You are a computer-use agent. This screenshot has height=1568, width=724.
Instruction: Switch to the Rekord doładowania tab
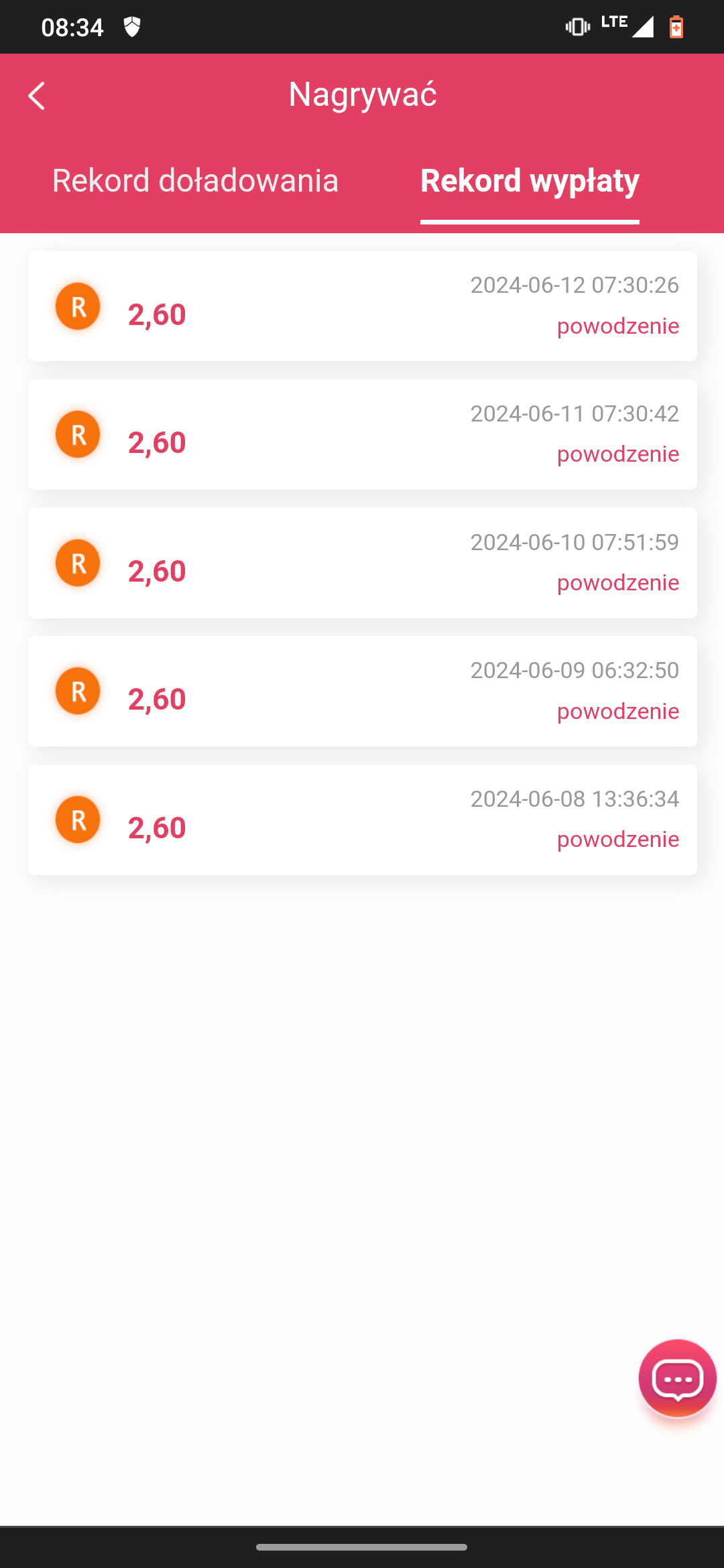point(195,181)
